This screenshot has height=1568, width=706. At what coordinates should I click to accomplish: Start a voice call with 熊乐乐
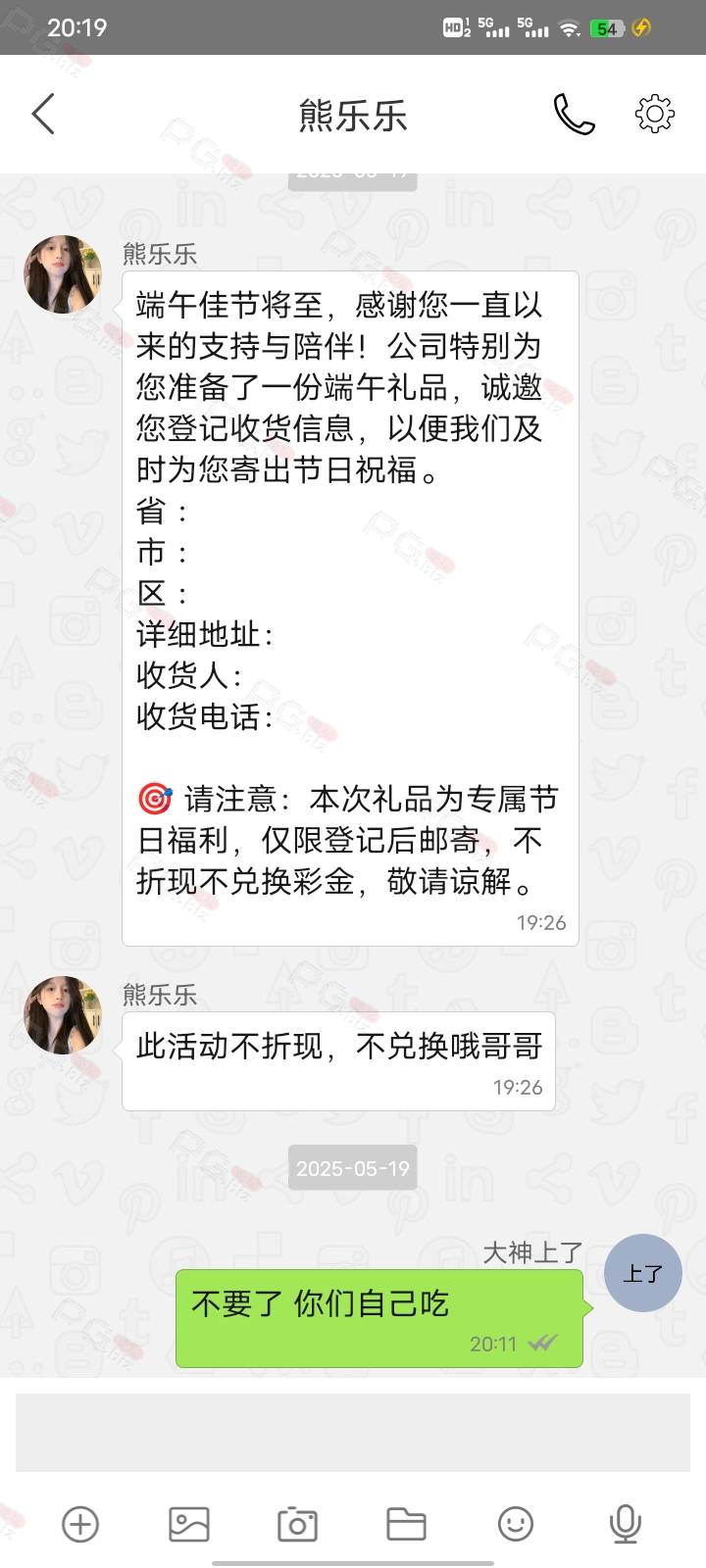pos(574,115)
